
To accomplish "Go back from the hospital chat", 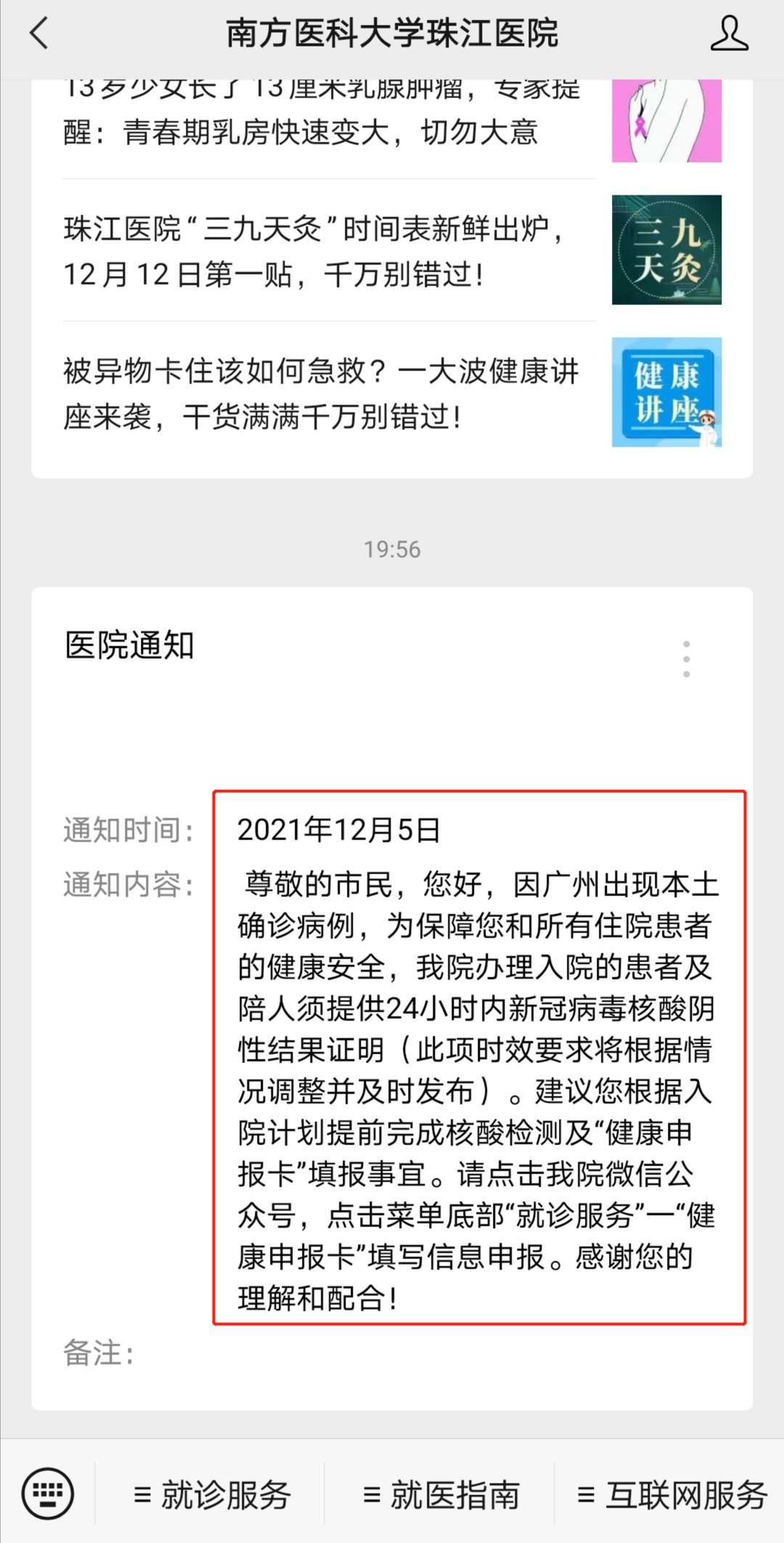I will tap(39, 33).
